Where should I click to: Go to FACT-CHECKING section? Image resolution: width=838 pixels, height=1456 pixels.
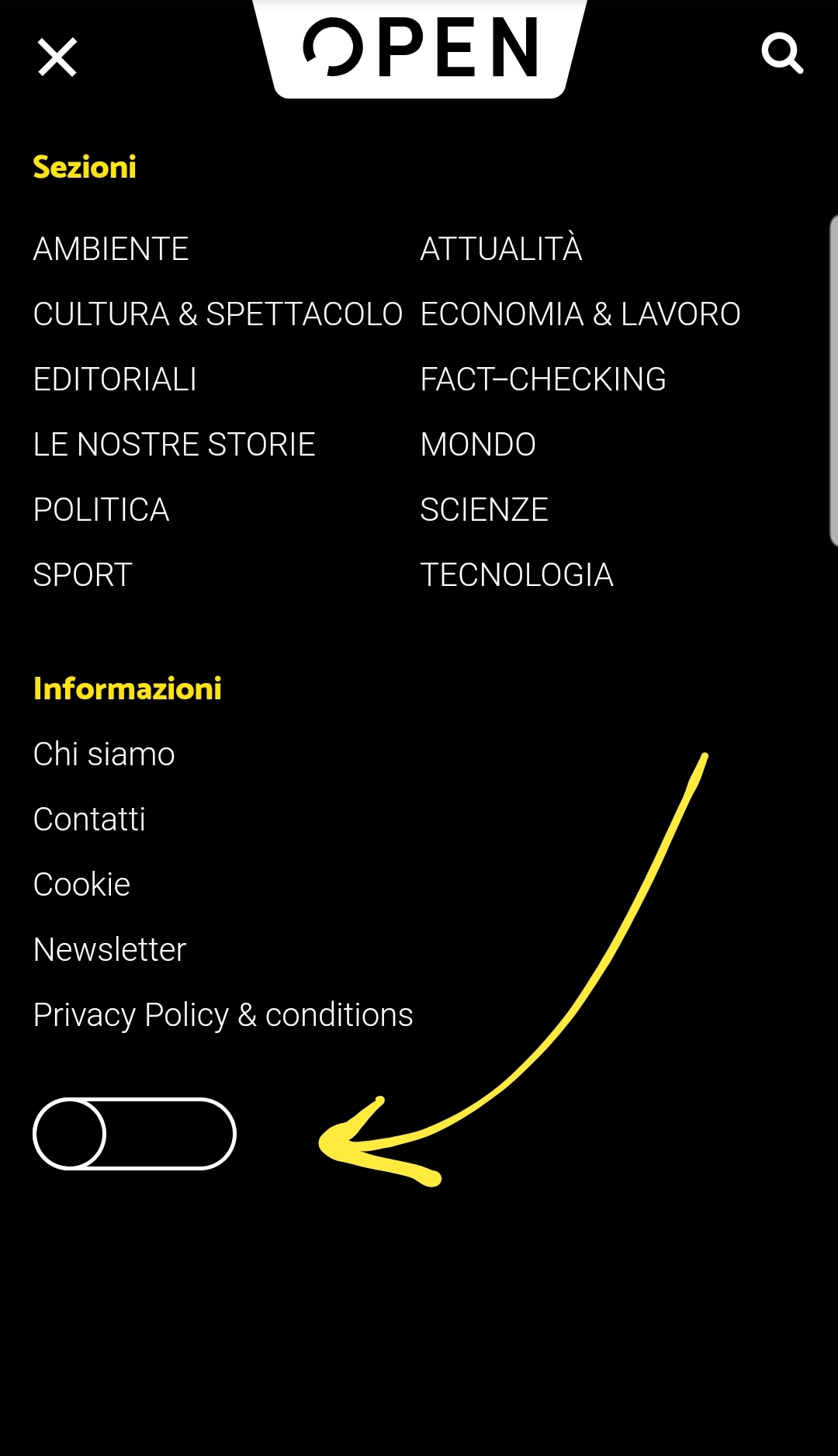[x=543, y=380]
